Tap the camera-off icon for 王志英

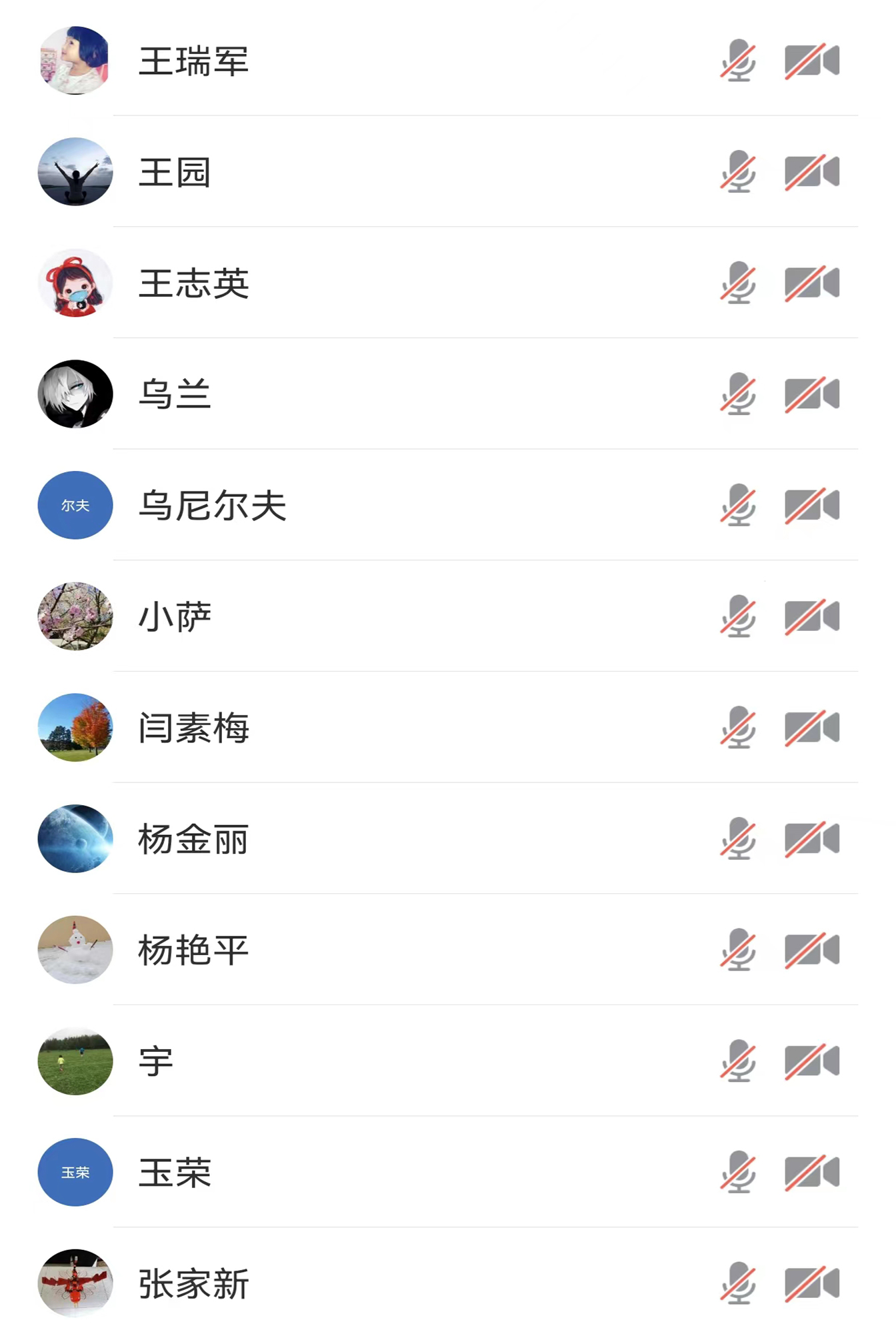811,283
